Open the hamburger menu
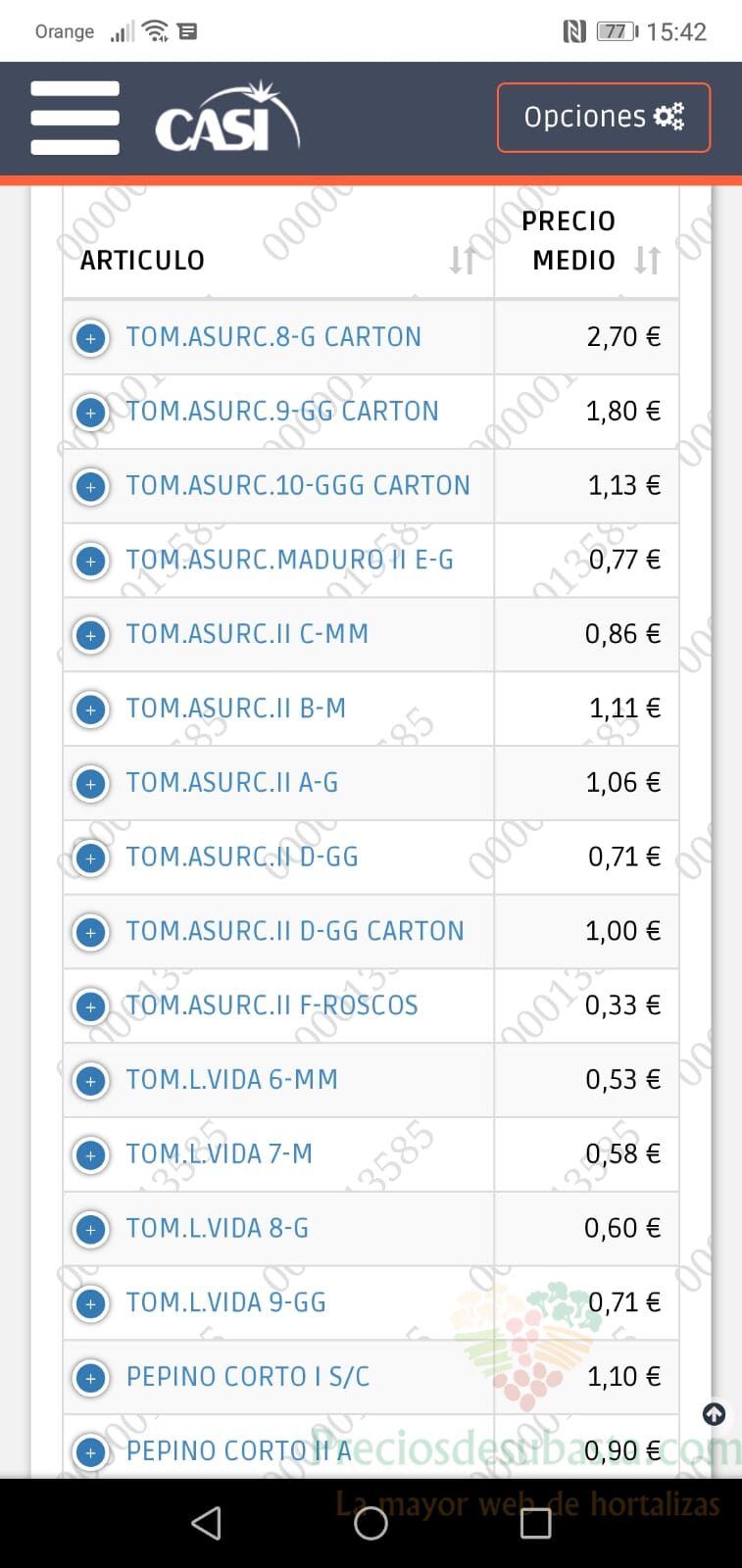The image size is (742, 1568). tap(74, 118)
